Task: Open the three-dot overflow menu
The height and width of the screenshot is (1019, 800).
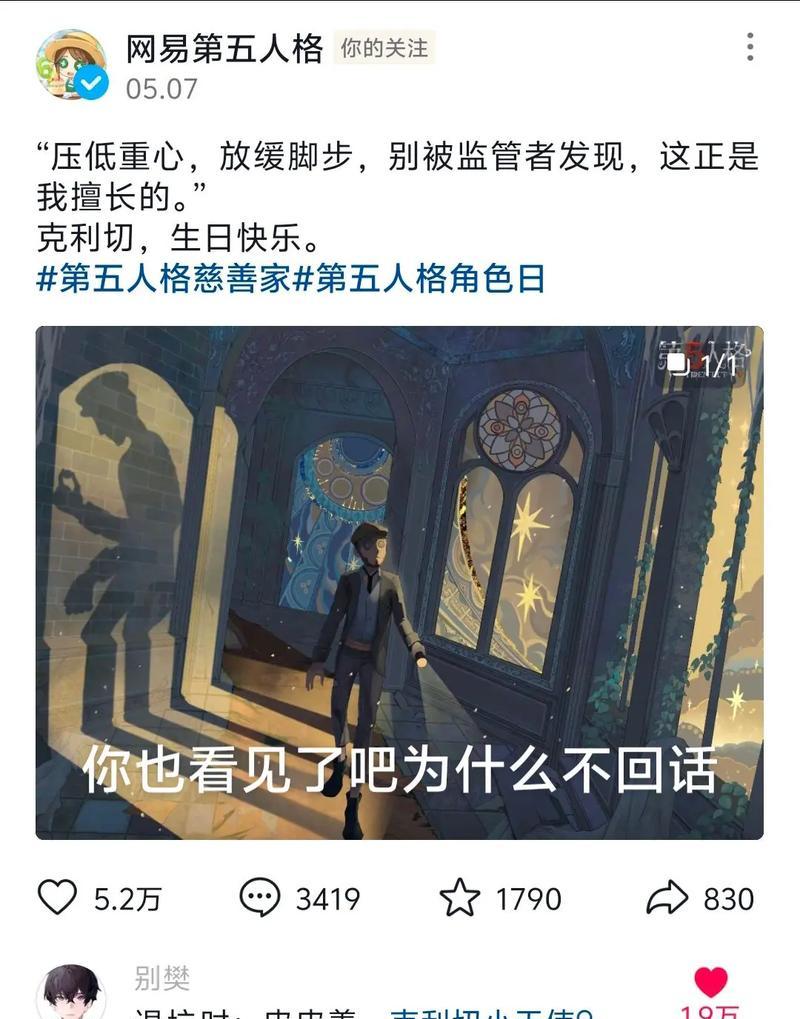Action: coord(749,47)
